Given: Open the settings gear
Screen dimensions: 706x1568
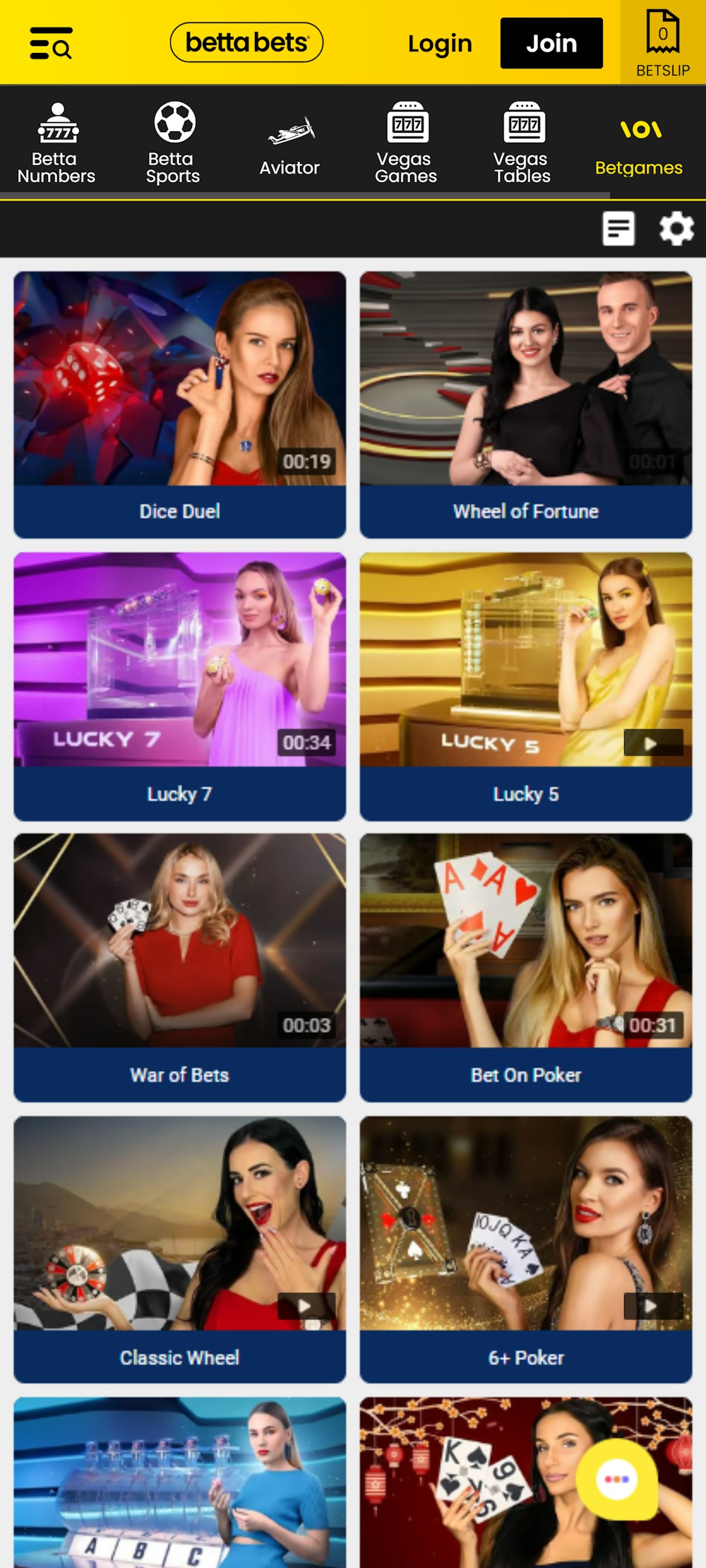Looking at the screenshot, I should tap(676, 229).
